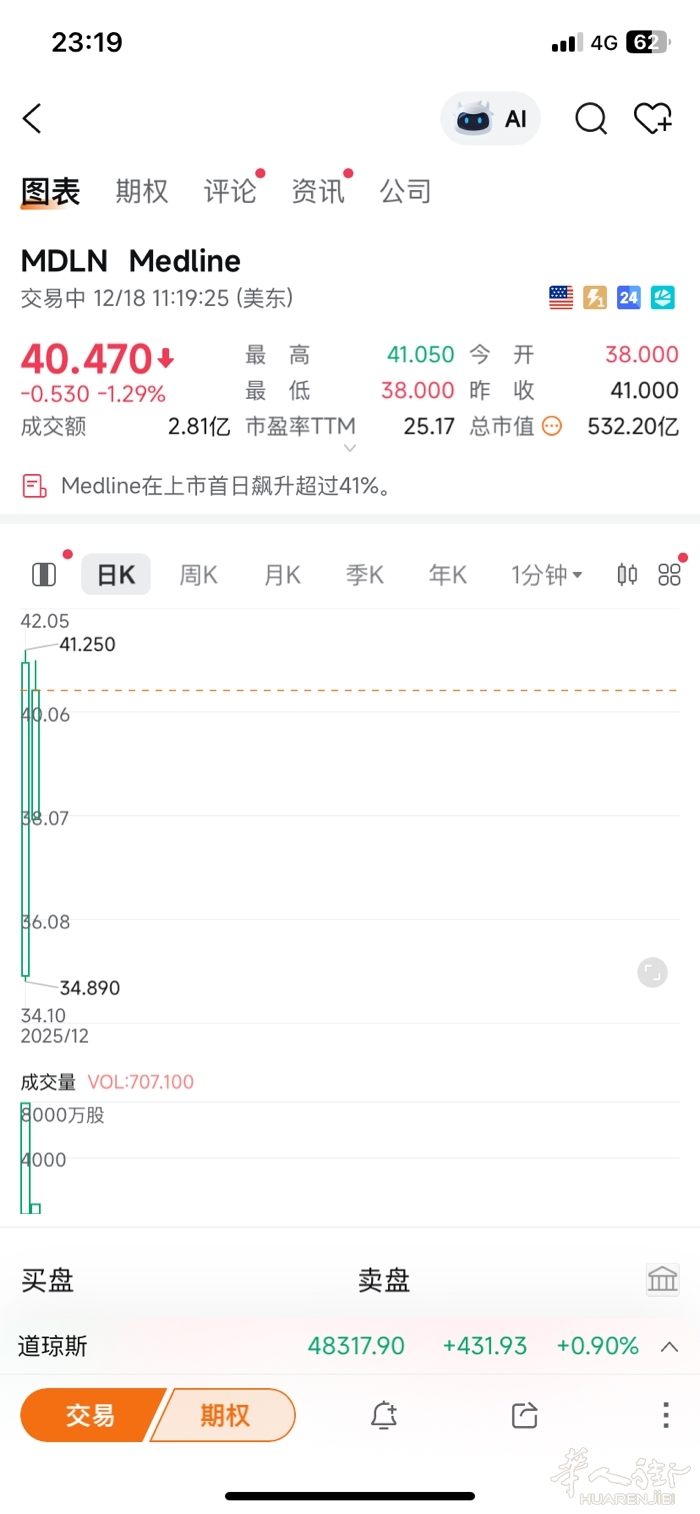
Task: Tap the orange 交易 button
Action: [x=90, y=1415]
